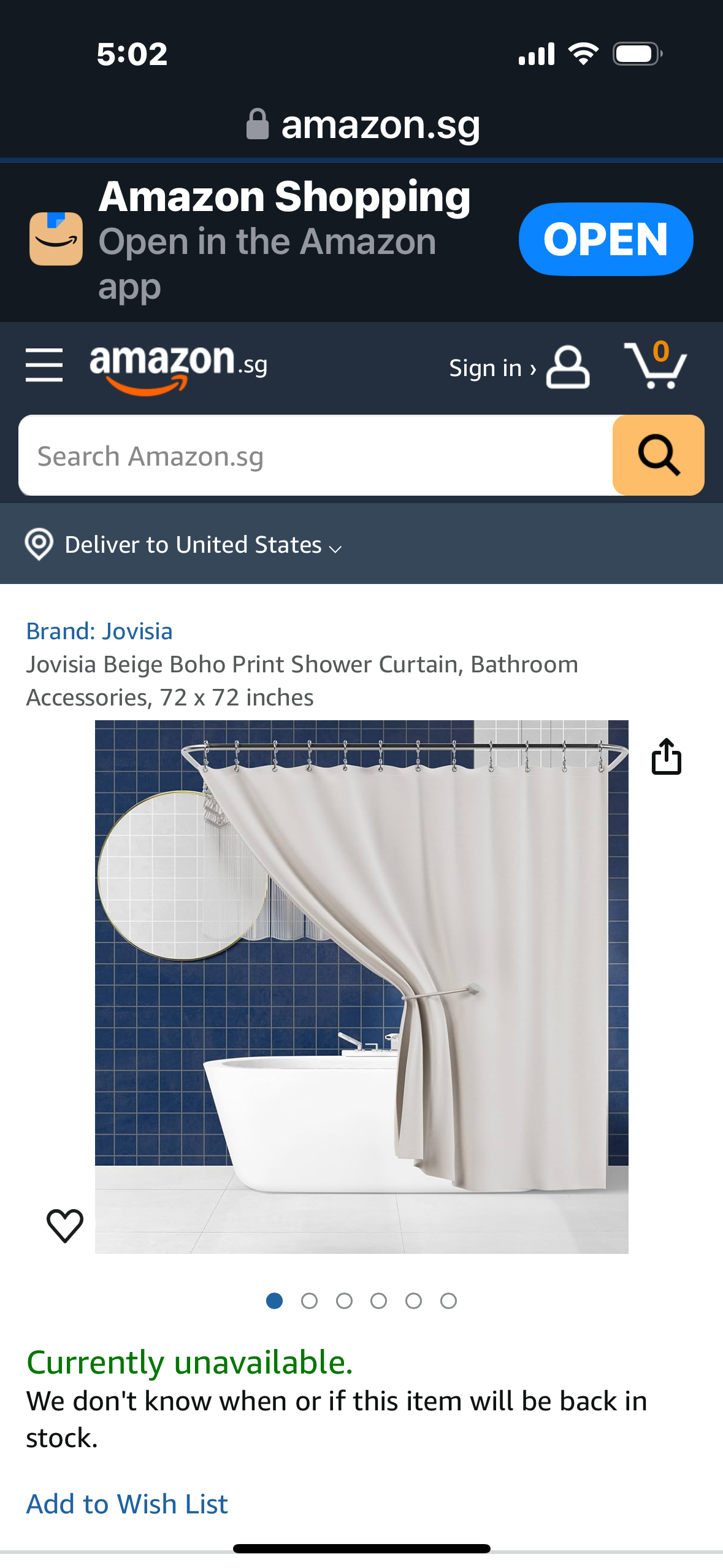Go to Amazon.sg home via logo
Screen dimensions: 723x1568
click(178, 366)
